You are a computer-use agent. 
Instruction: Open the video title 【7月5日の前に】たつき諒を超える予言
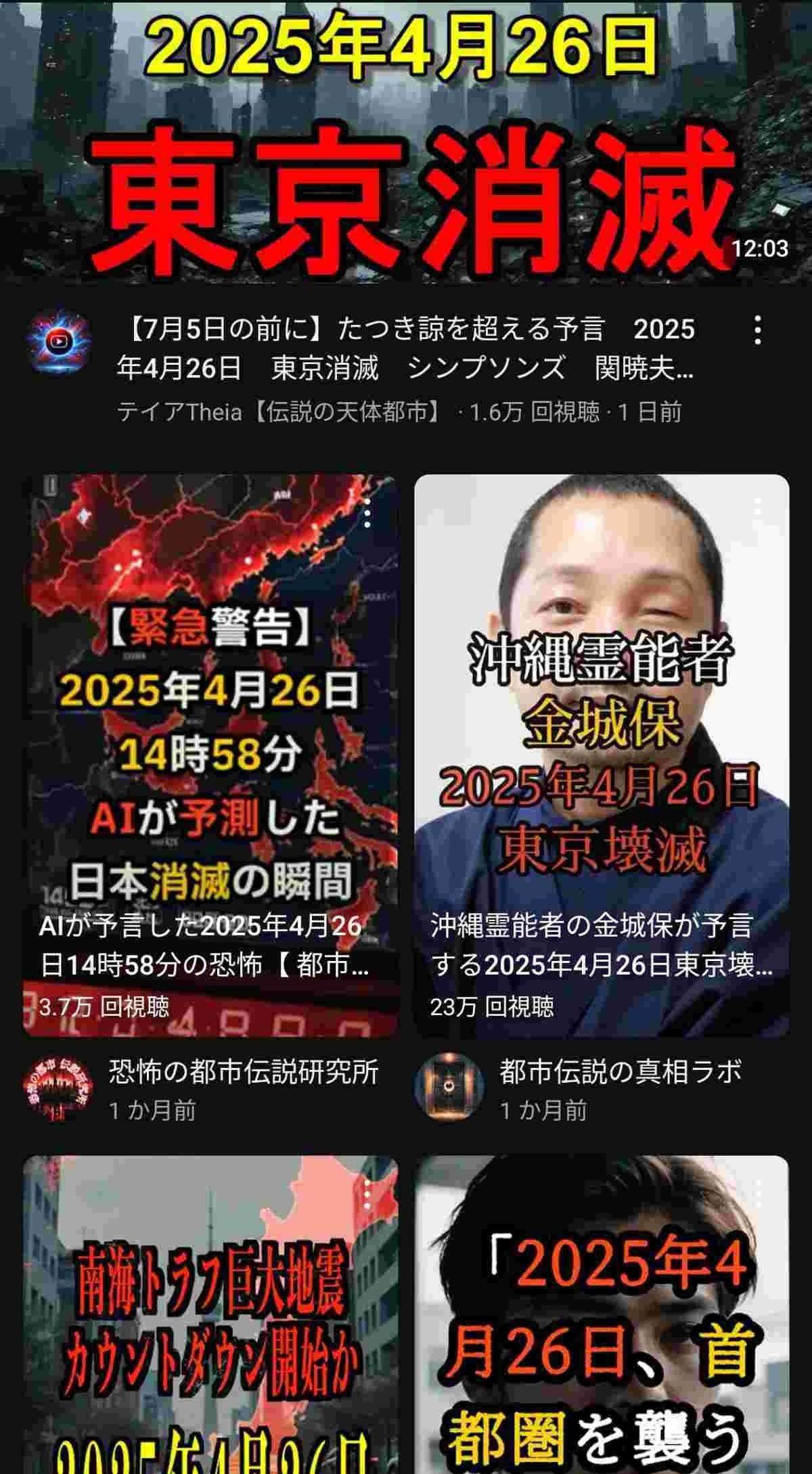(406, 349)
